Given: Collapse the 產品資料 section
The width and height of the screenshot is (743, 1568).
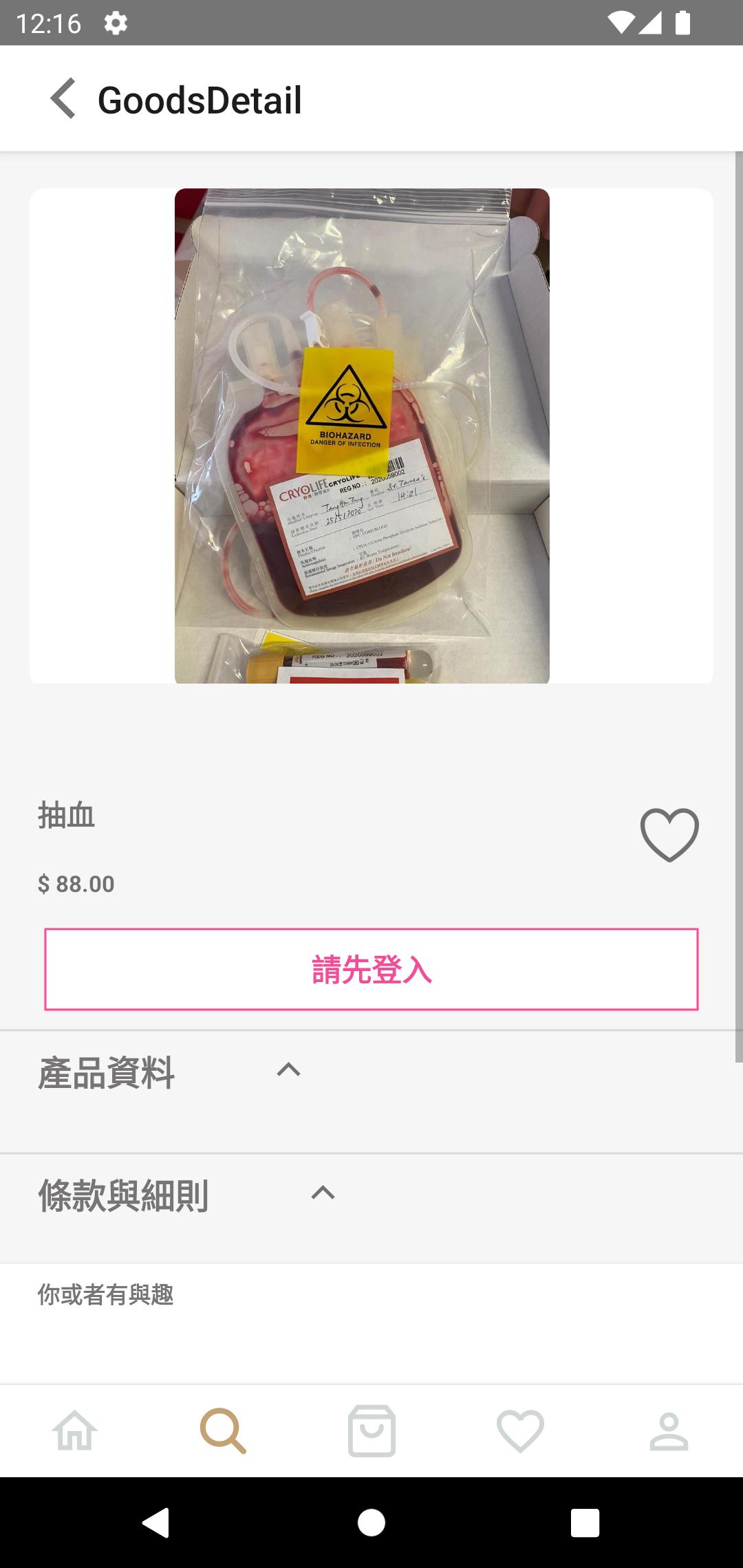Looking at the screenshot, I should pos(288,1069).
